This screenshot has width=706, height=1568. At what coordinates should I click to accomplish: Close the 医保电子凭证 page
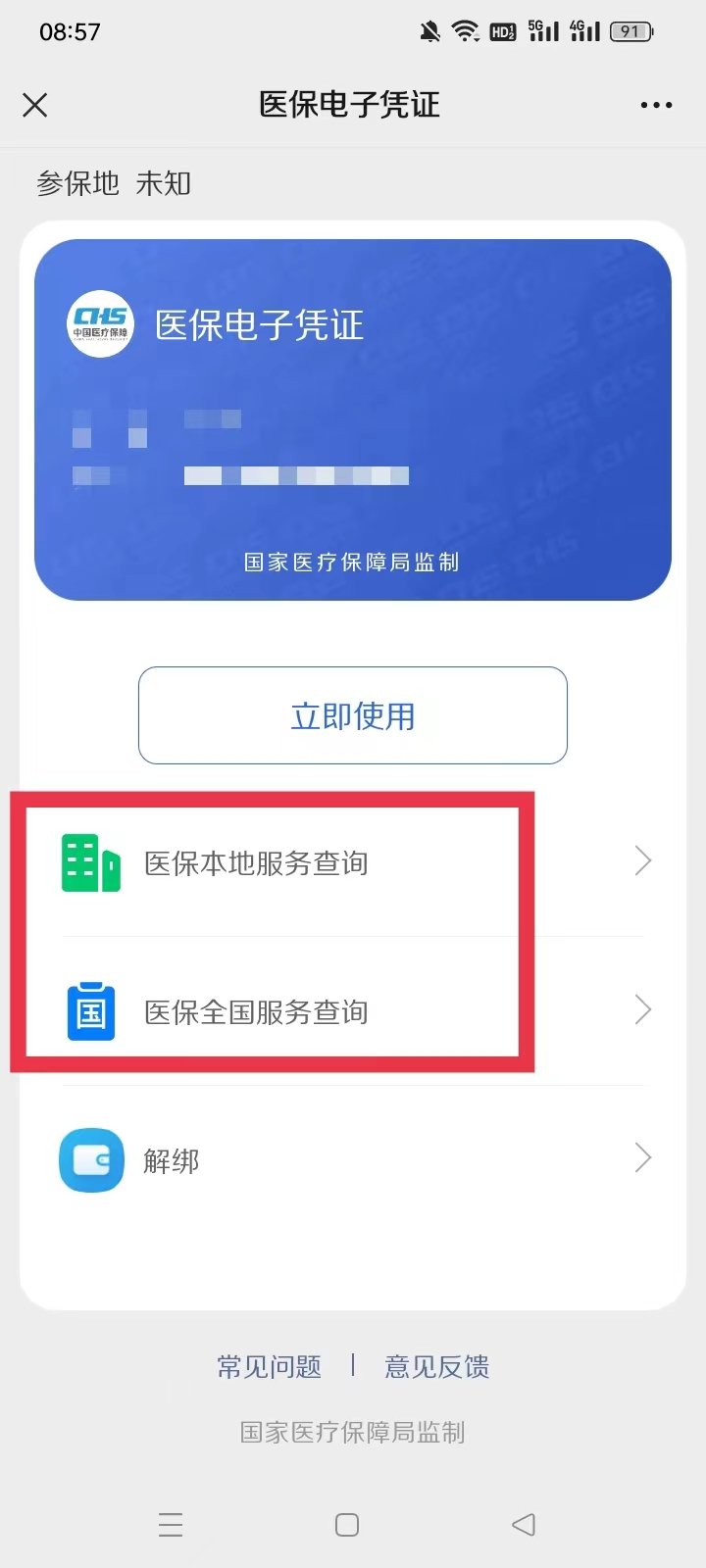(x=35, y=105)
